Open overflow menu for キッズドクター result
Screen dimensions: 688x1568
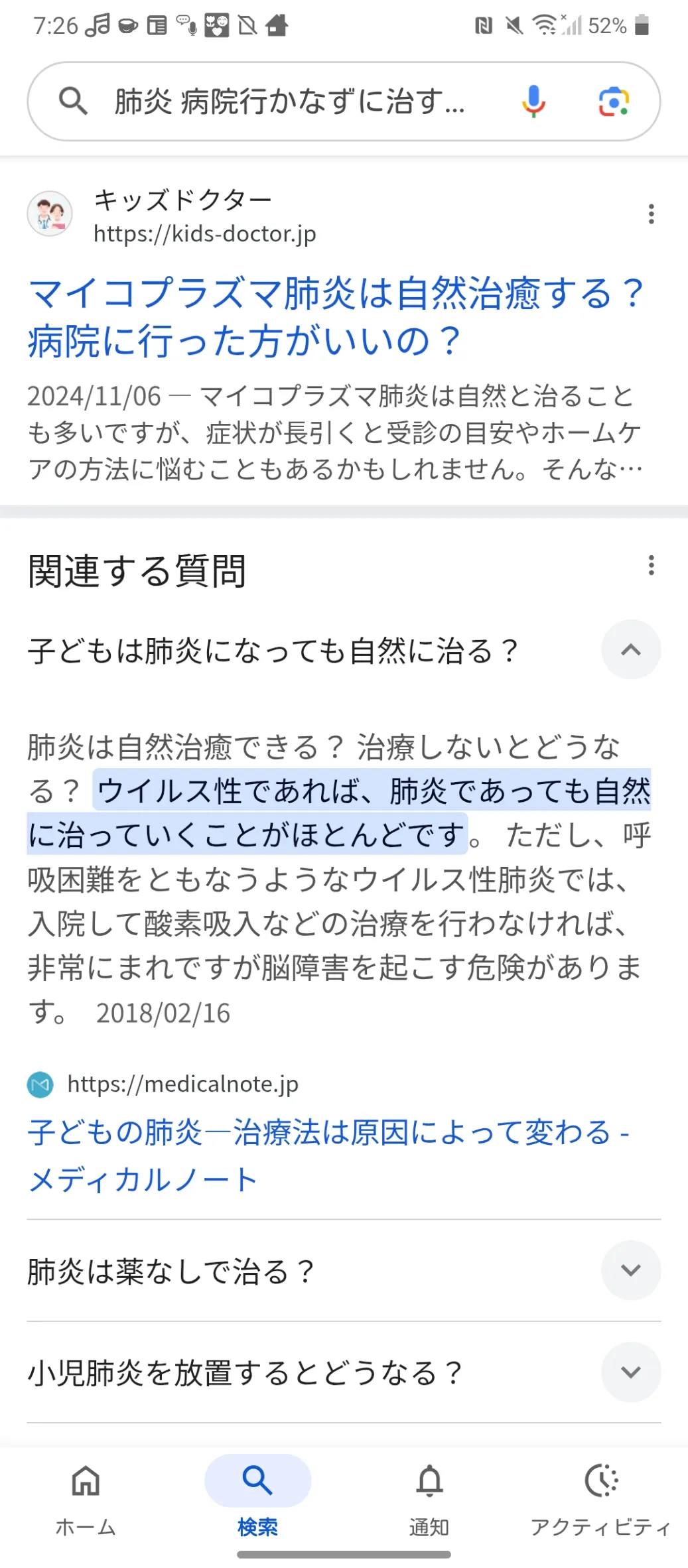pyautogui.click(x=651, y=214)
